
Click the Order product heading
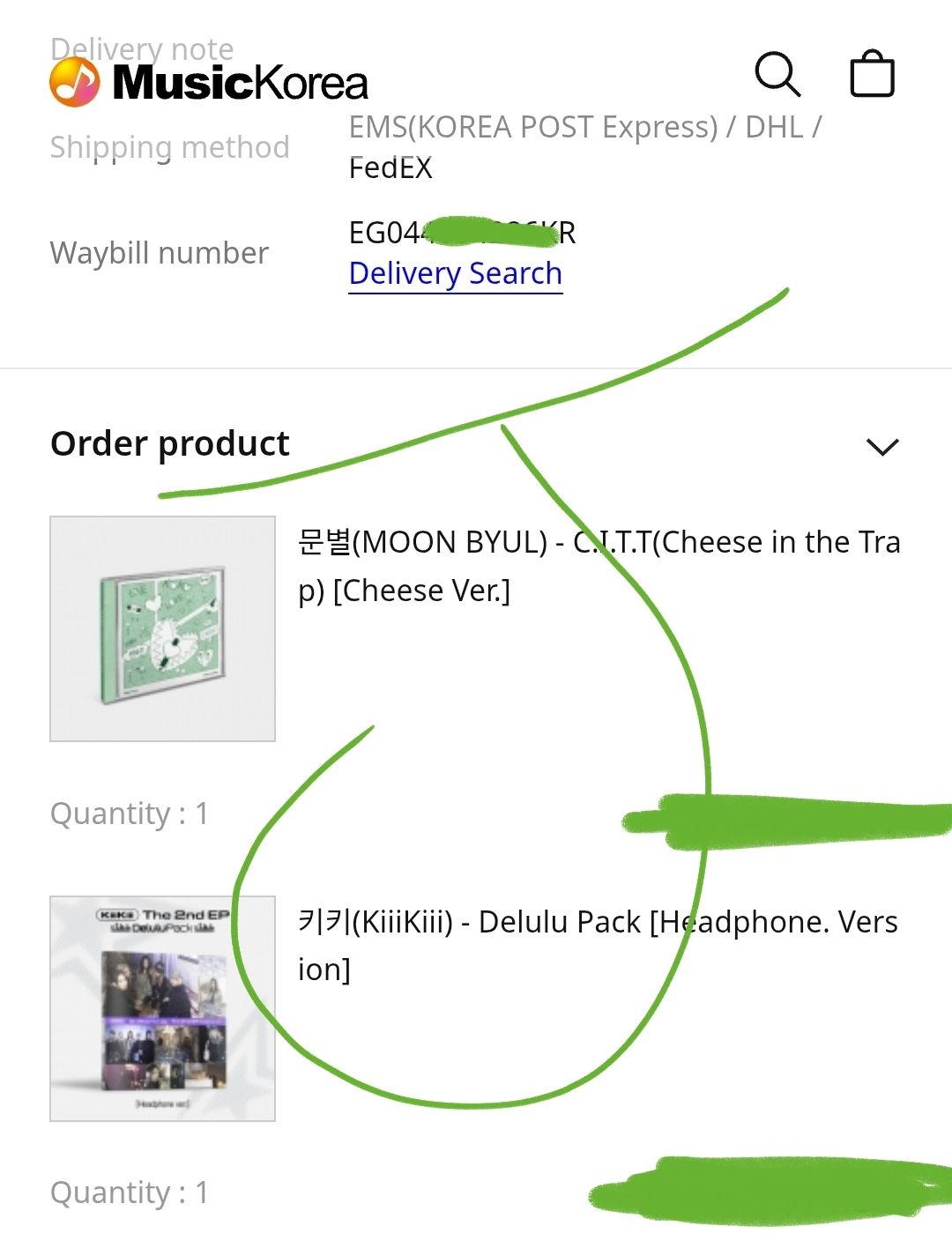tap(169, 442)
